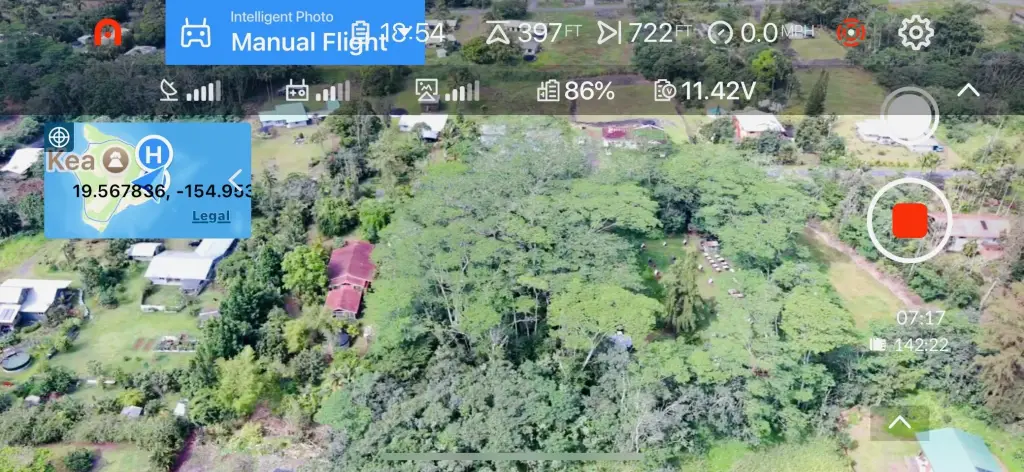Tap the Autel home logo icon
Viewport: 1024px width, 472px height.
point(107,33)
